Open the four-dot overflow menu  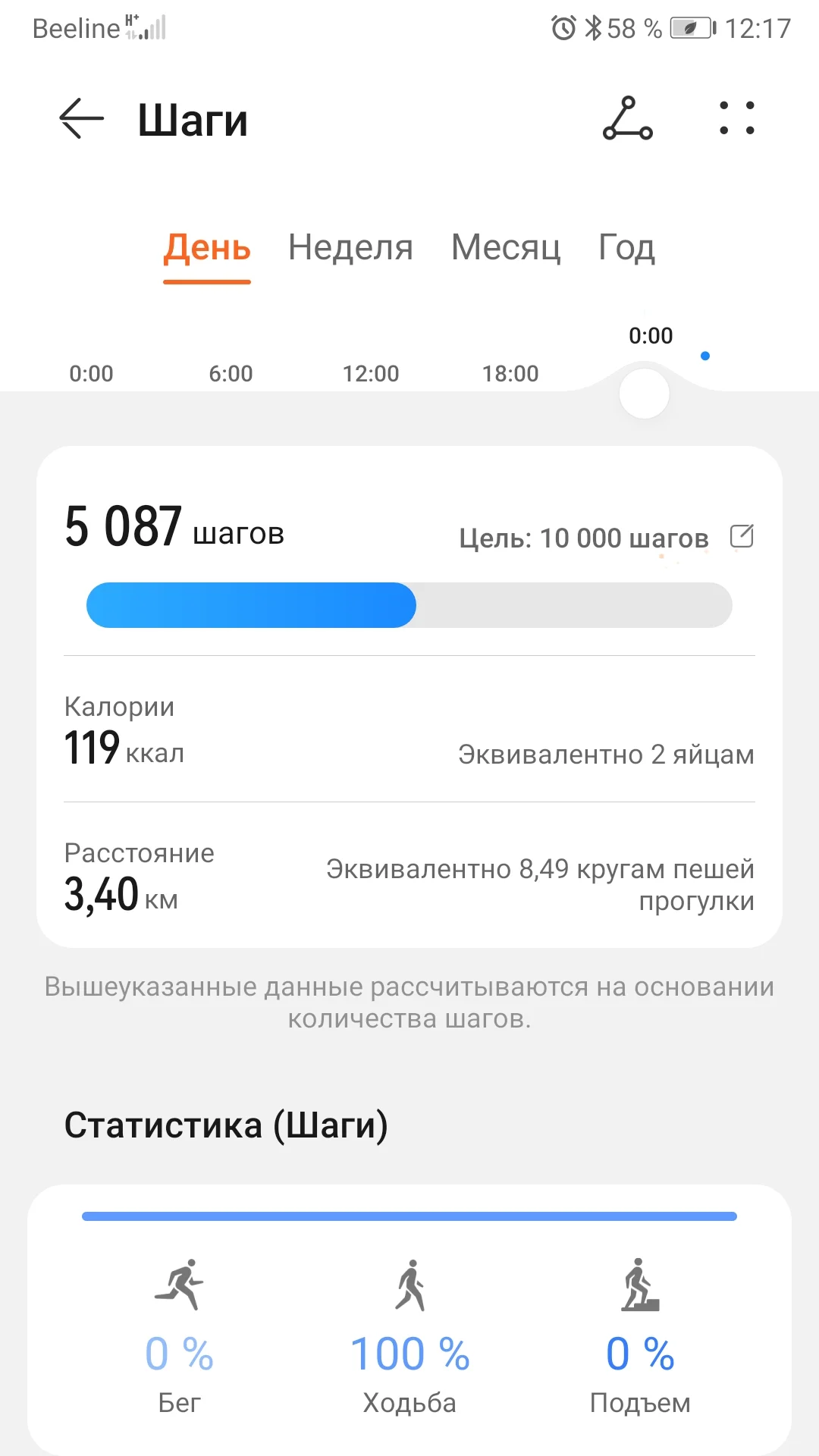[x=736, y=119]
